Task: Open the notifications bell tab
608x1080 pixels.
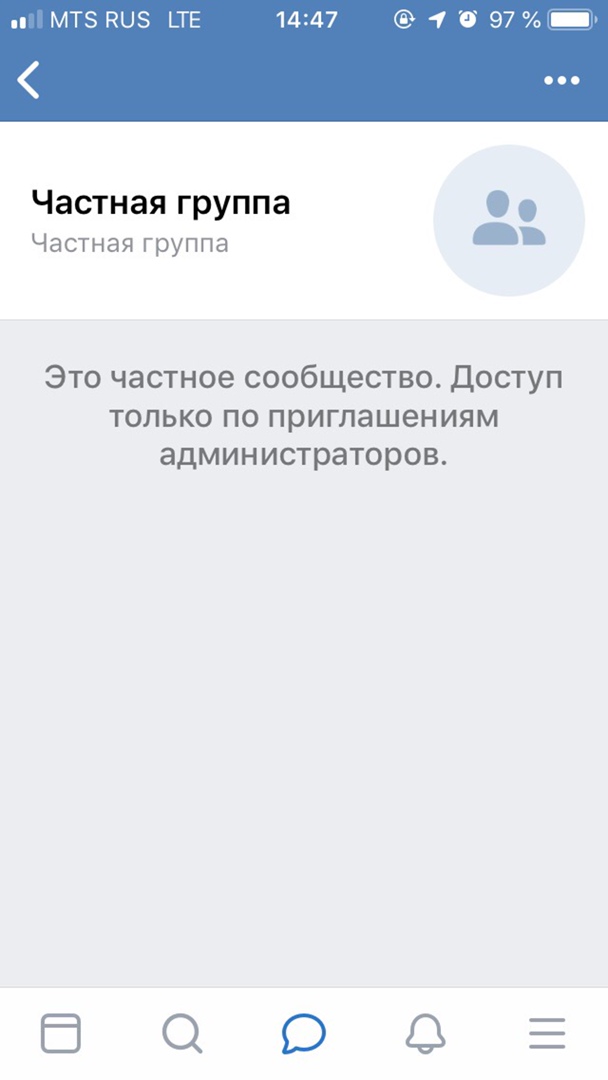Action: 425,1033
